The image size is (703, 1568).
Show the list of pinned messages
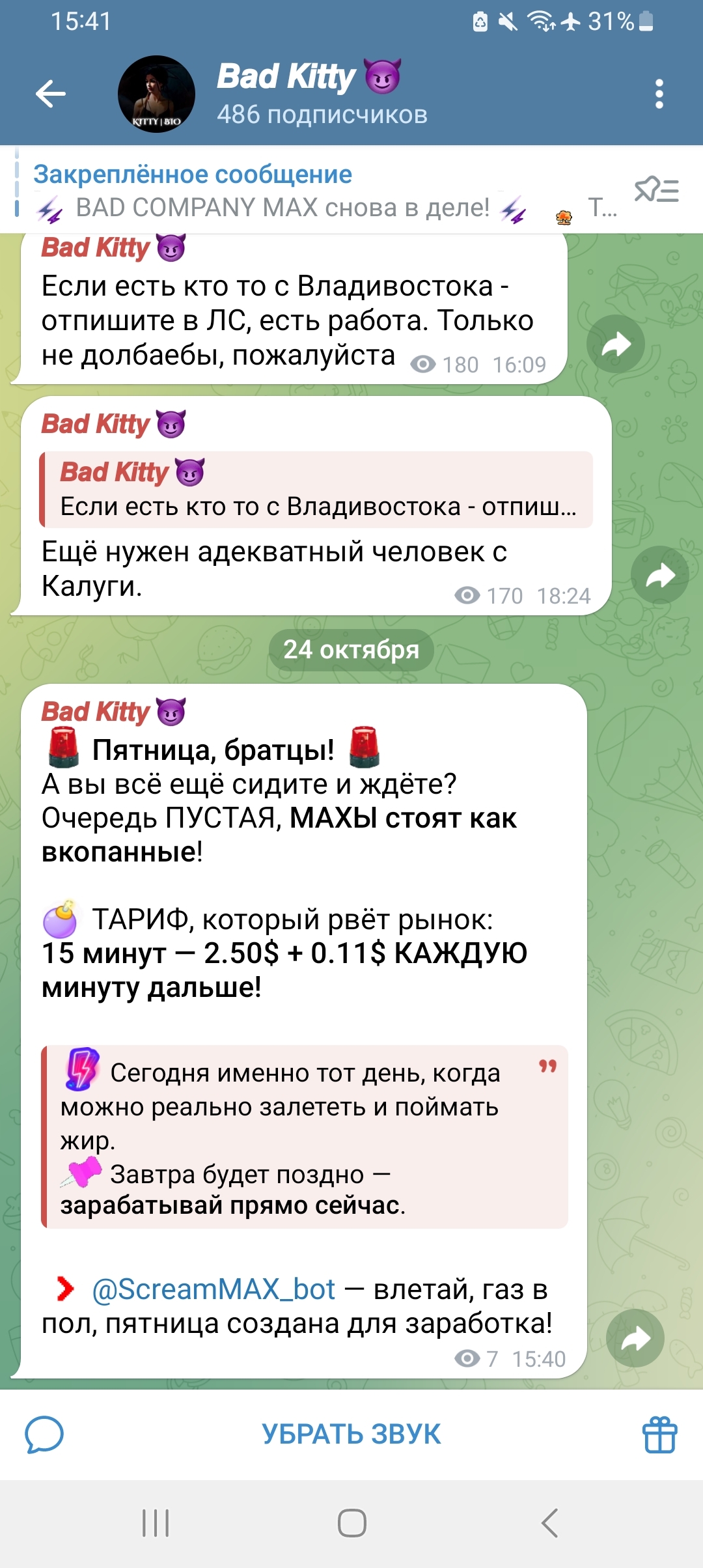pos(656,190)
